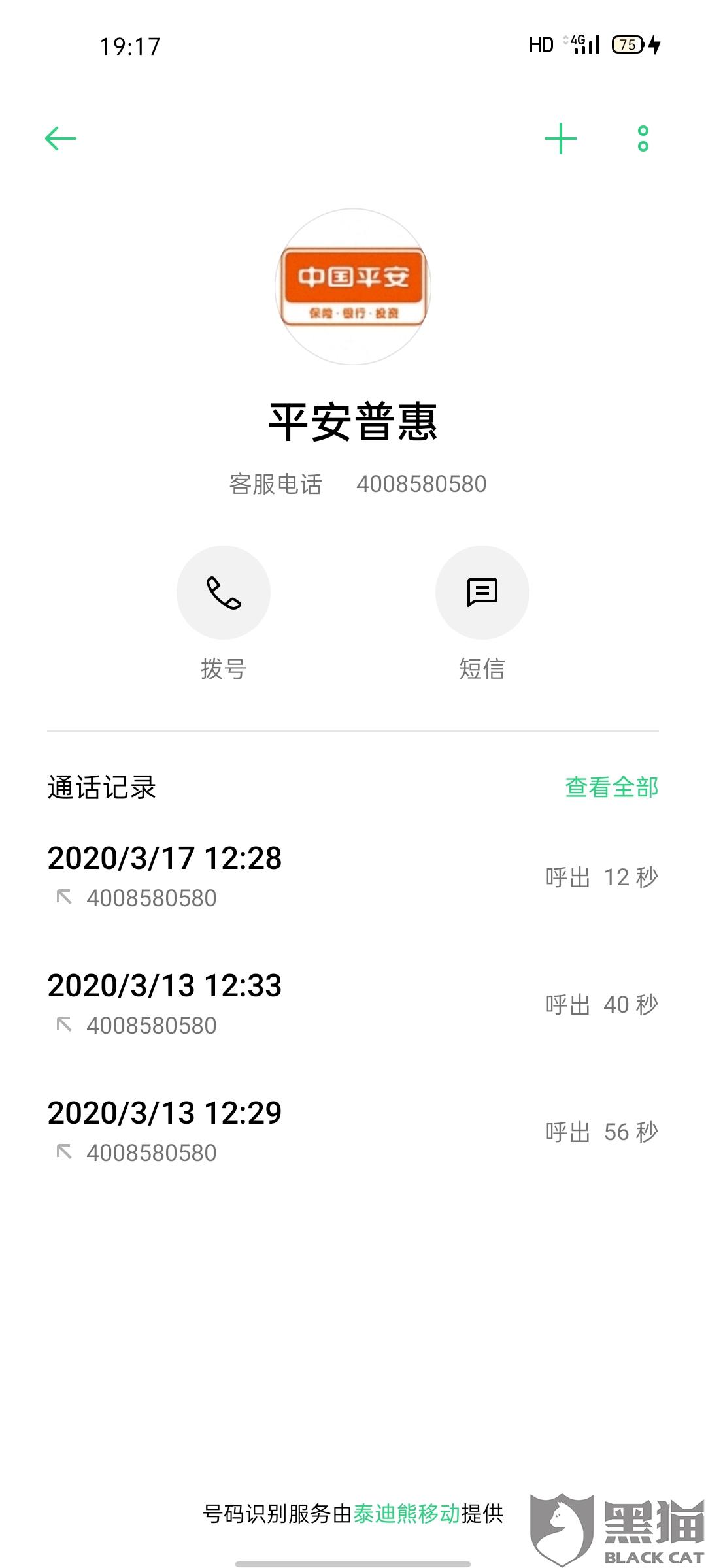Open the 2020/3/13 12:29 call entry
The height and width of the screenshot is (1568, 706).
pyautogui.click(x=353, y=1132)
